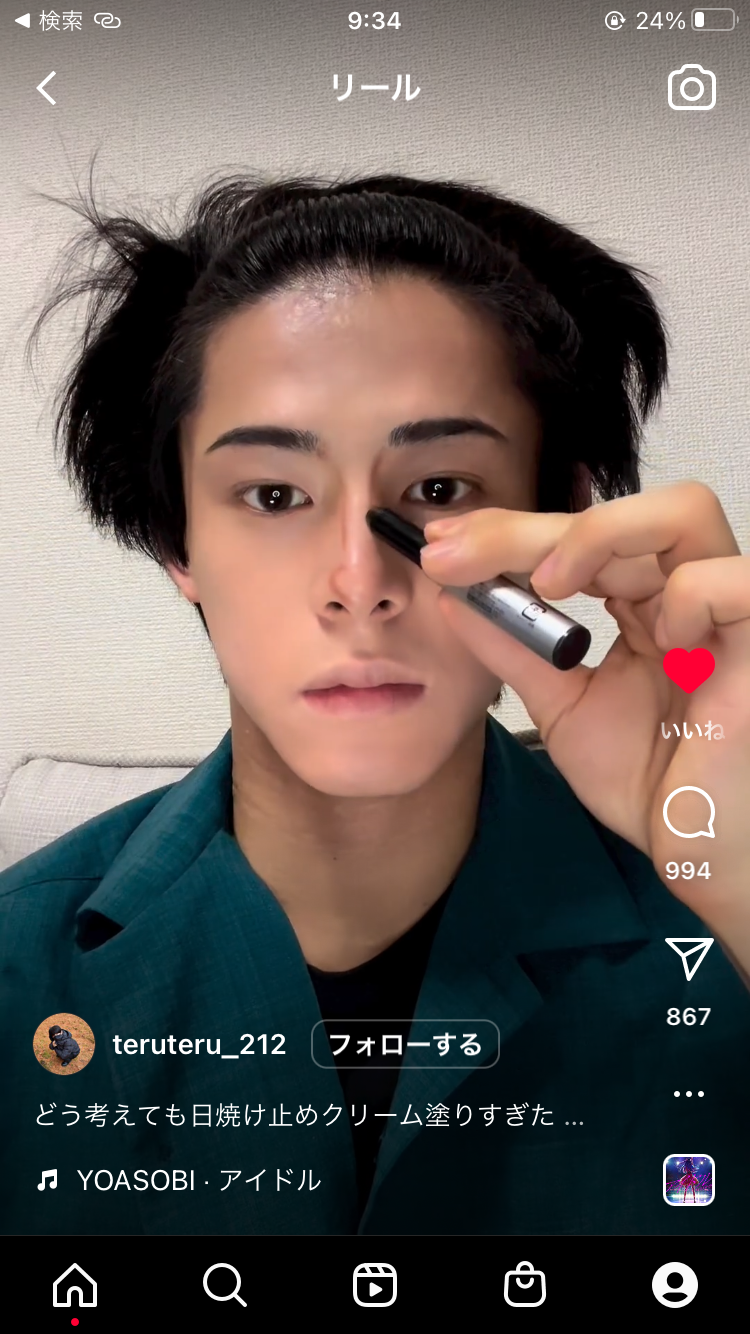Unlike this reel with the heart icon
Viewport: 750px width, 1334px height.
(689, 670)
